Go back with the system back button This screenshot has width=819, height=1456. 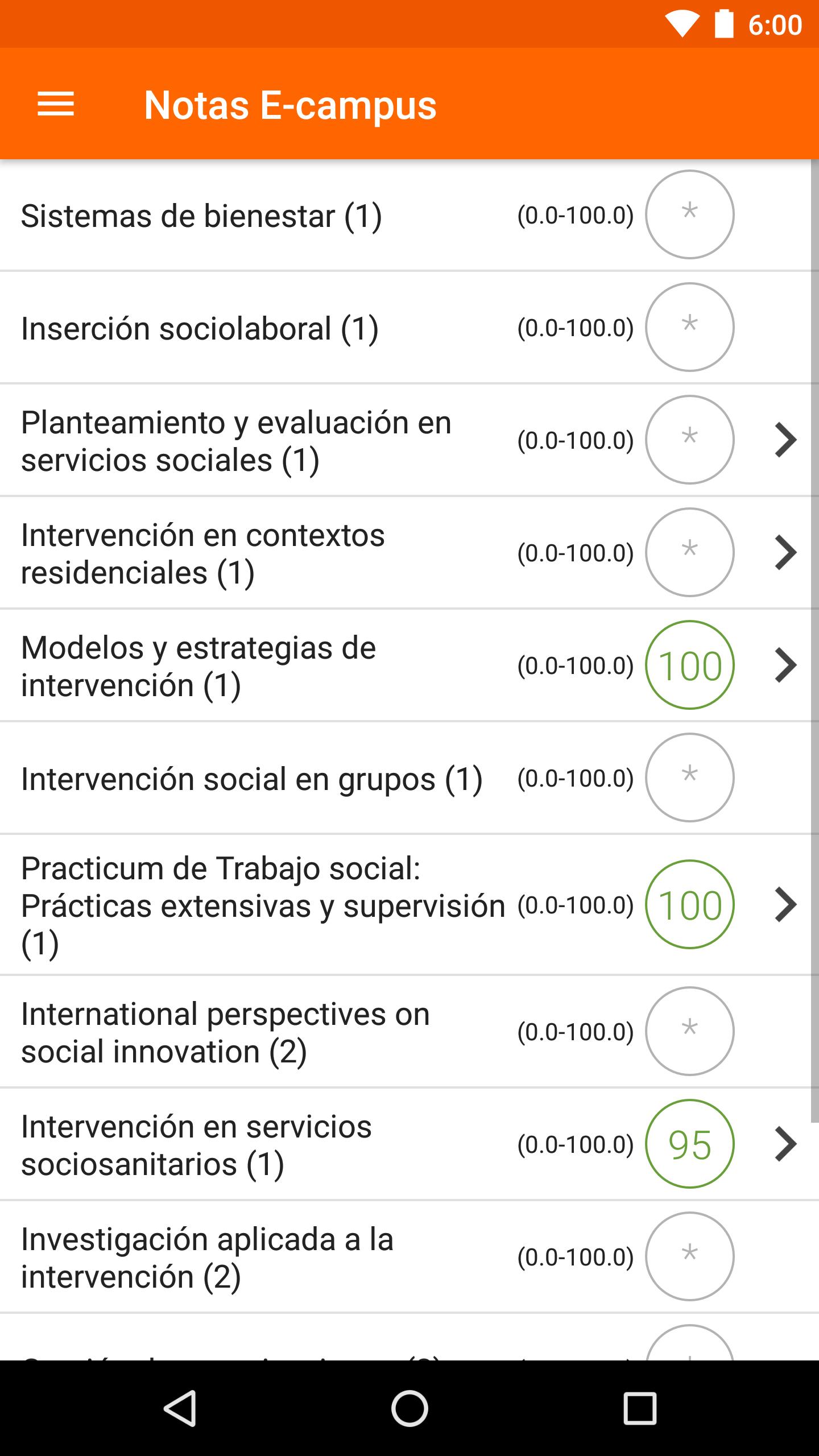[180, 1408]
